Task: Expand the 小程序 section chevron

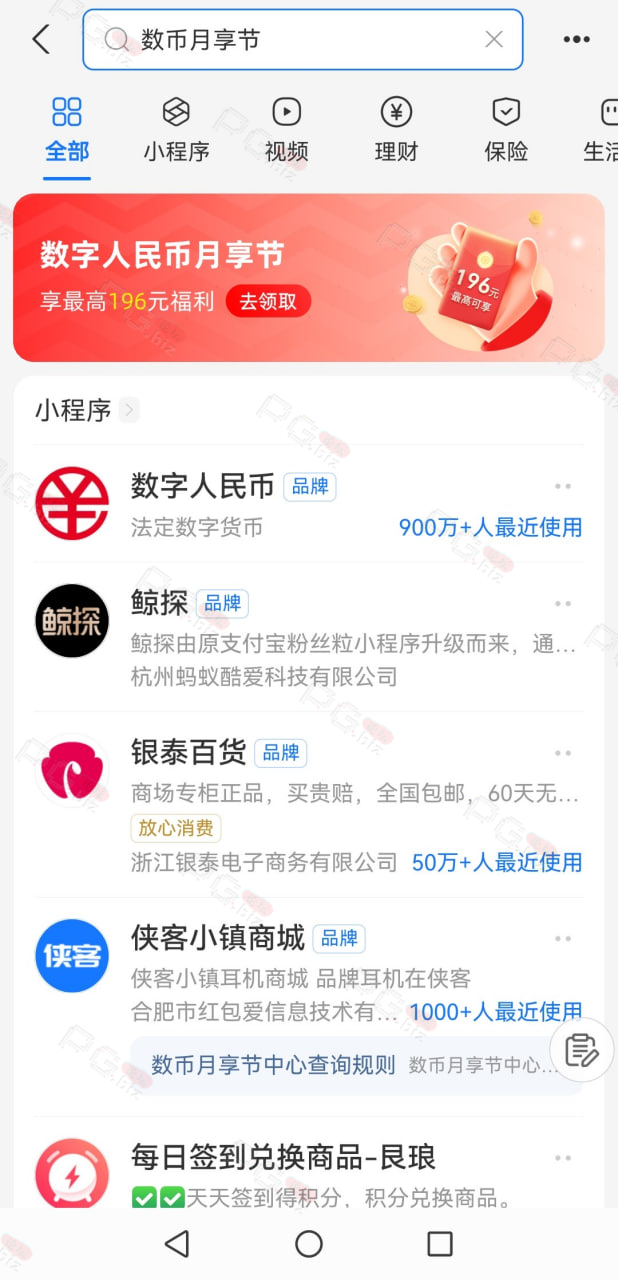Action: [x=128, y=410]
